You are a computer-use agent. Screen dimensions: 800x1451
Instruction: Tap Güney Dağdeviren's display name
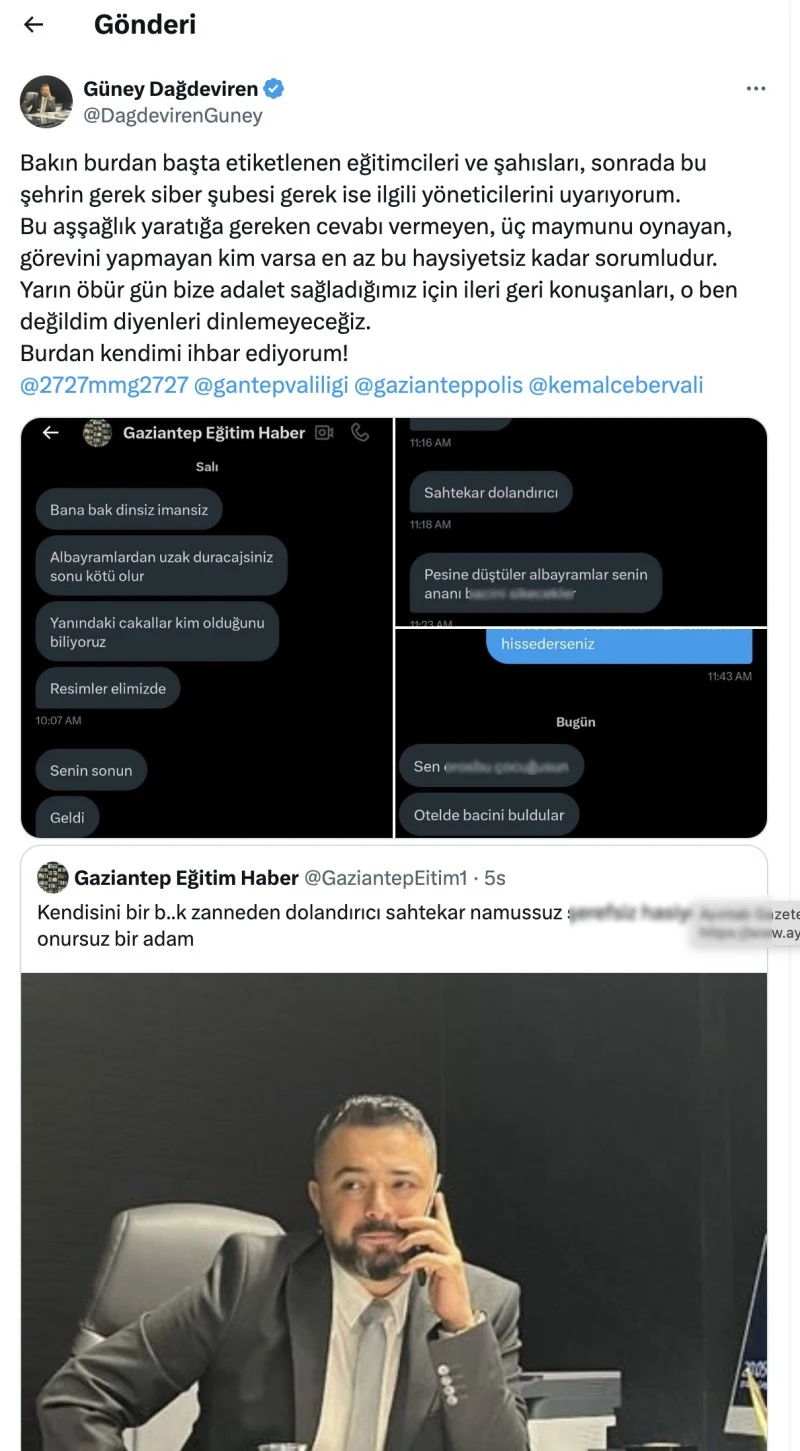[171, 89]
